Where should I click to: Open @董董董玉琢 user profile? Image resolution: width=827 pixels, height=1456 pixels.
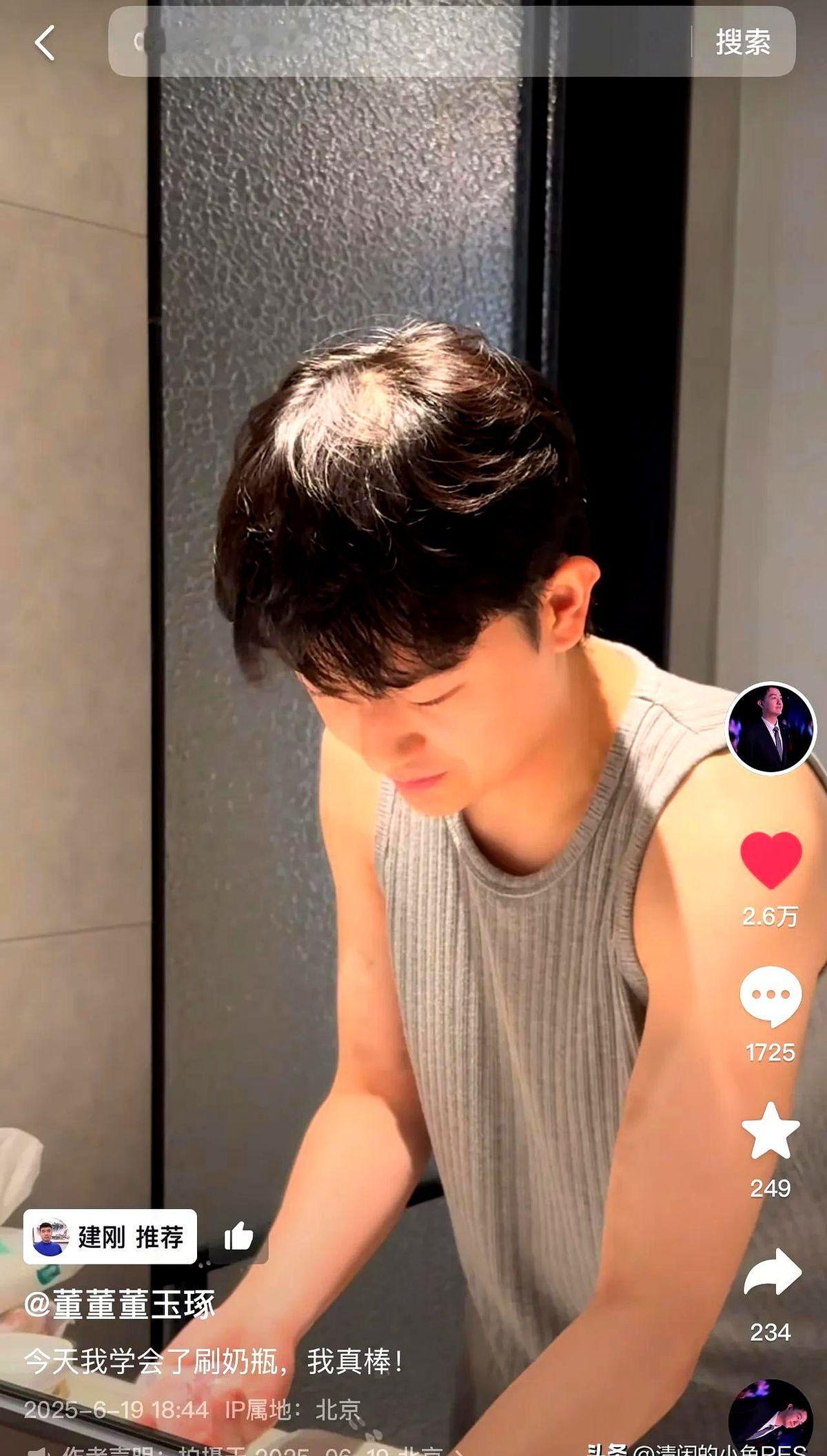(120, 1304)
